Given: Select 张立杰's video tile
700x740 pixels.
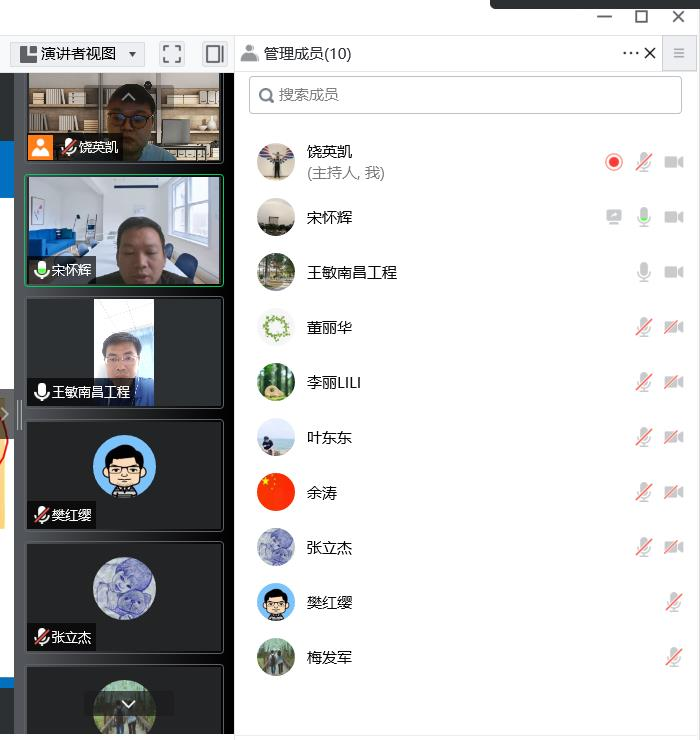Looking at the screenshot, I should point(124,597).
